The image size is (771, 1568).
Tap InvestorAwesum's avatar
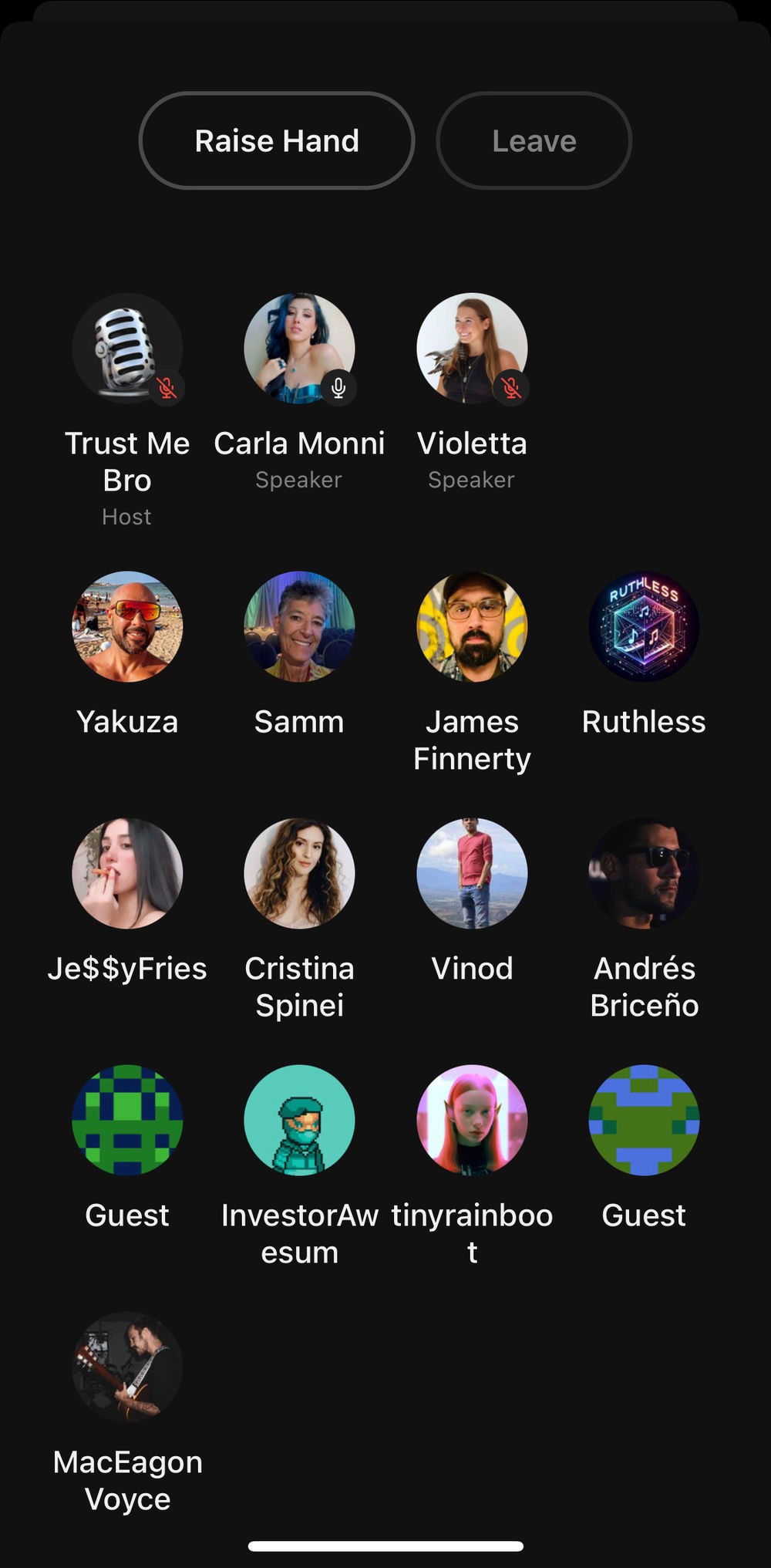coord(299,1120)
